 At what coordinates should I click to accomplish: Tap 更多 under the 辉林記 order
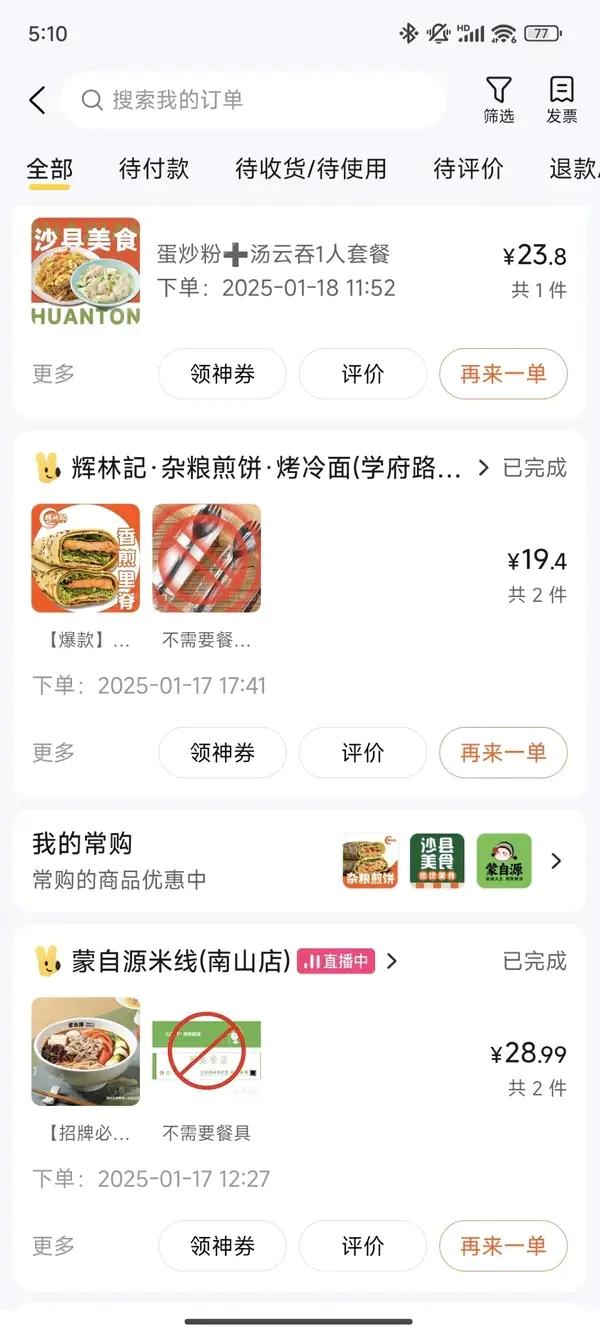[x=53, y=753]
